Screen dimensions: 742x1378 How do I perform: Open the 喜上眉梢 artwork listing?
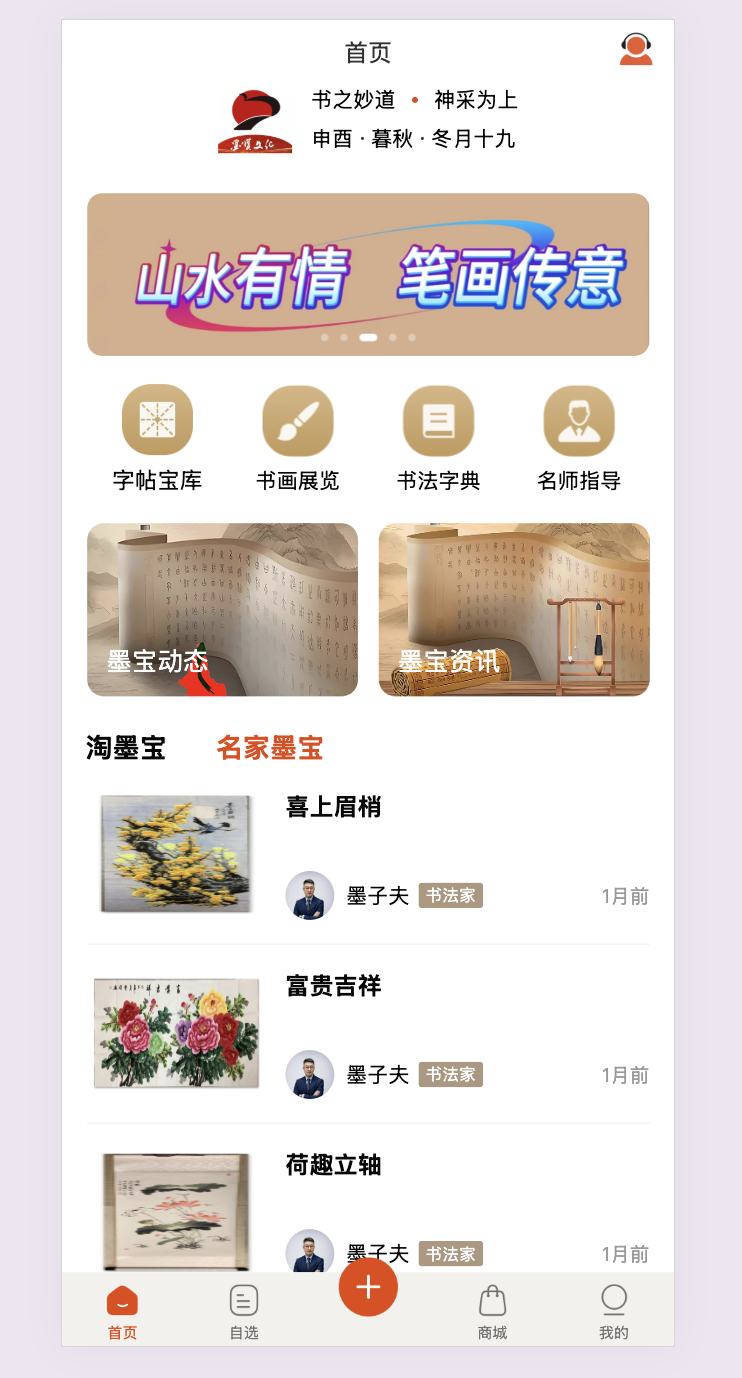(331, 808)
